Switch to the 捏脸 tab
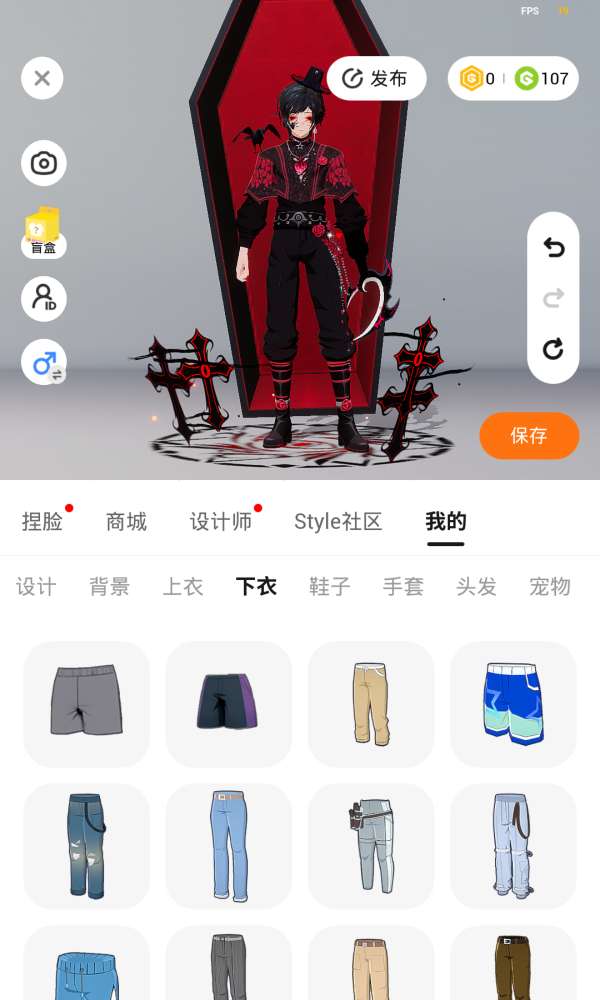This screenshot has width=600, height=1000. coord(42,522)
